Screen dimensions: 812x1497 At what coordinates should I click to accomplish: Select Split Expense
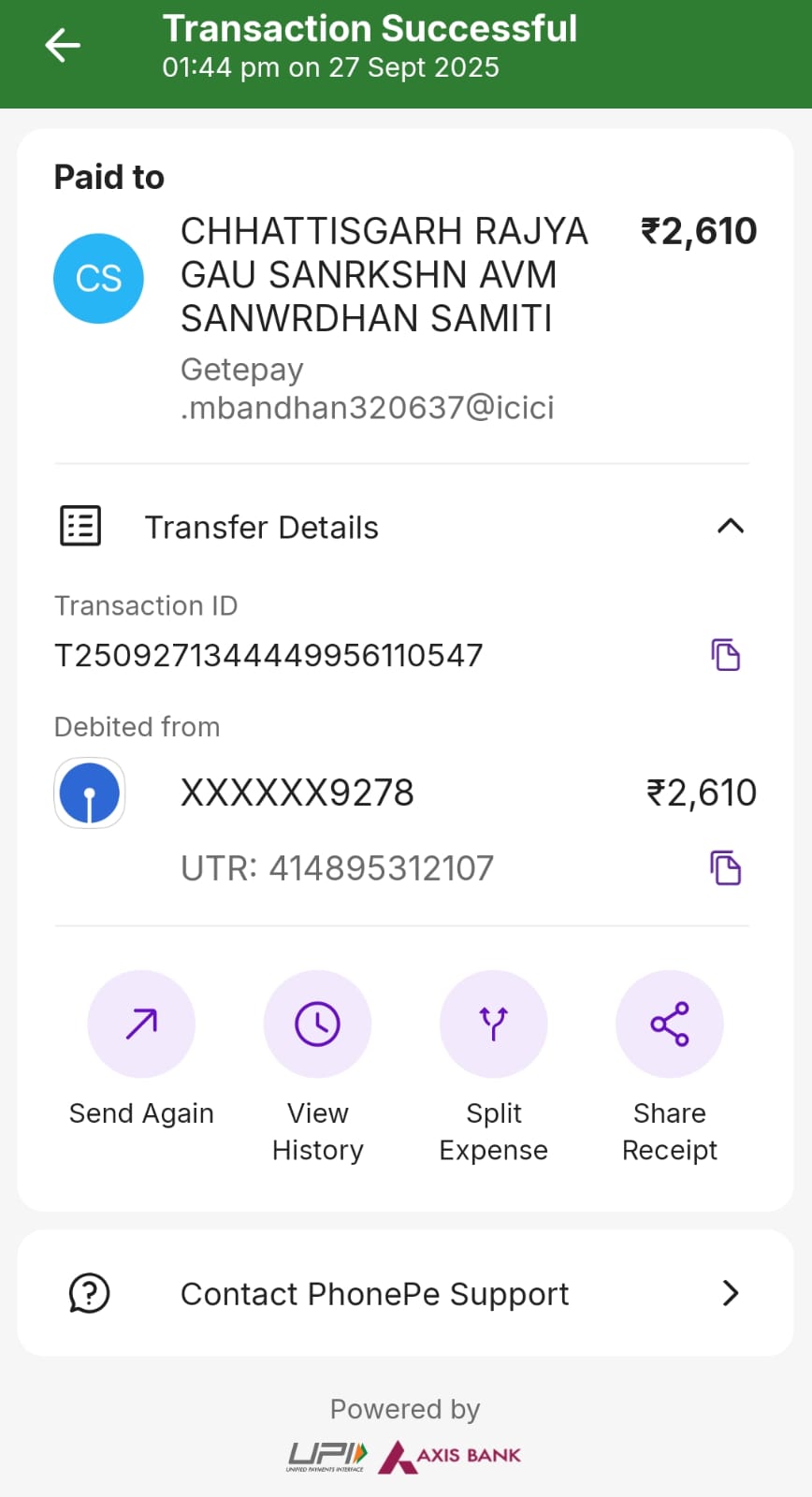(x=493, y=1025)
